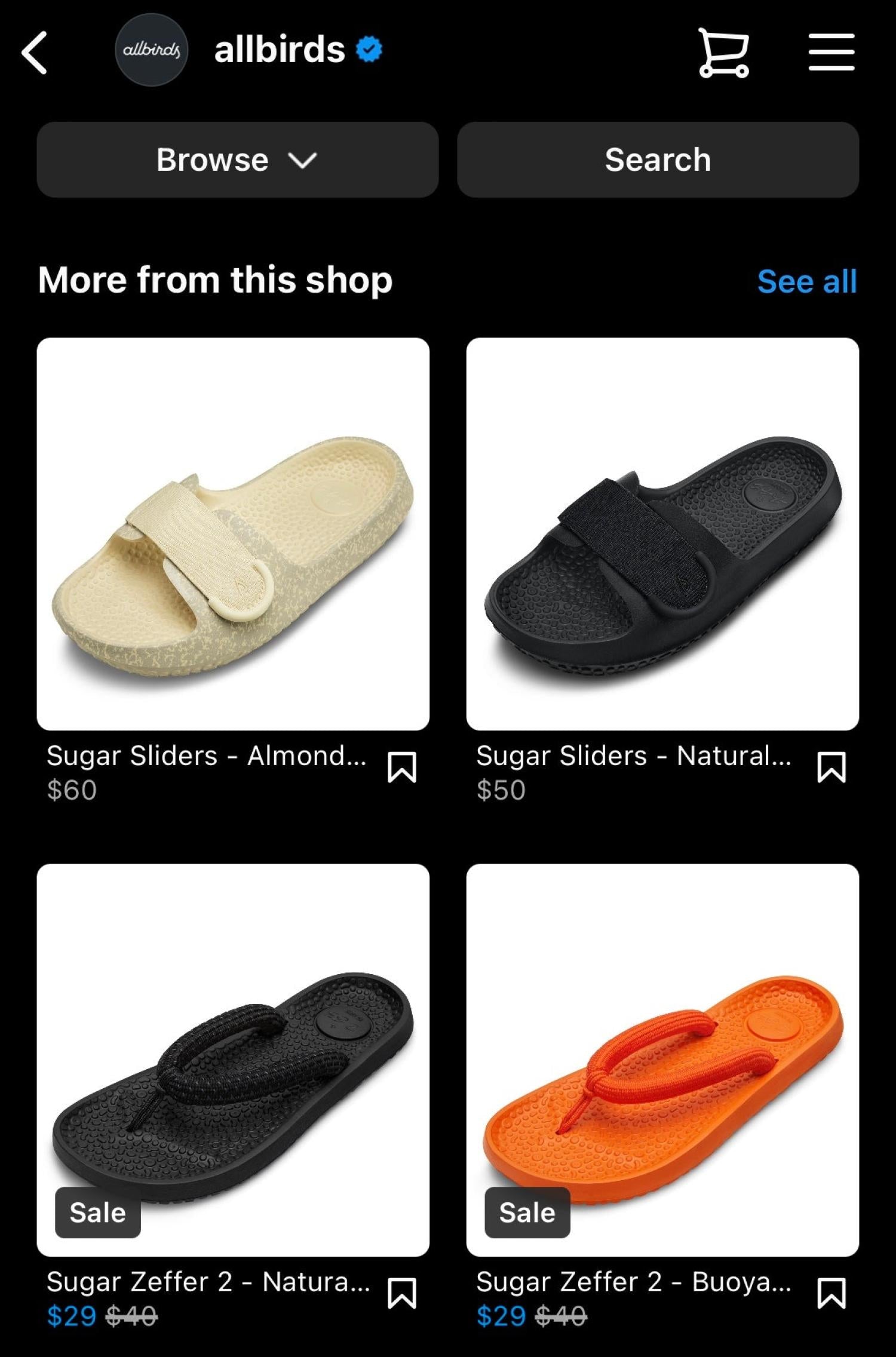Bookmark Sugar Zeffer 2 Natural
The width and height of the screenshot is (896, 1357).
coord(402,1294)
